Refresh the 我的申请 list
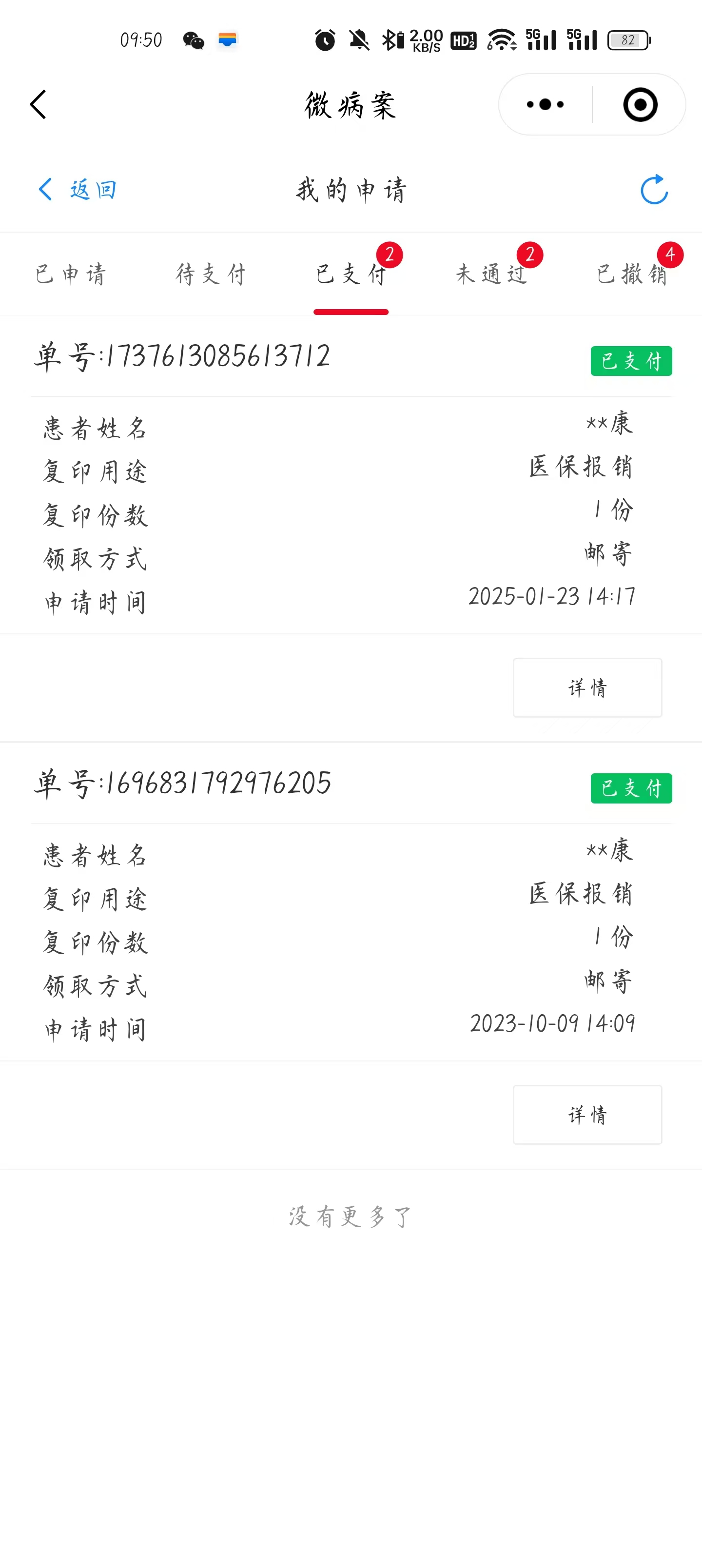Viewport: 702px width, 1568px height. (x=655, y=189)
